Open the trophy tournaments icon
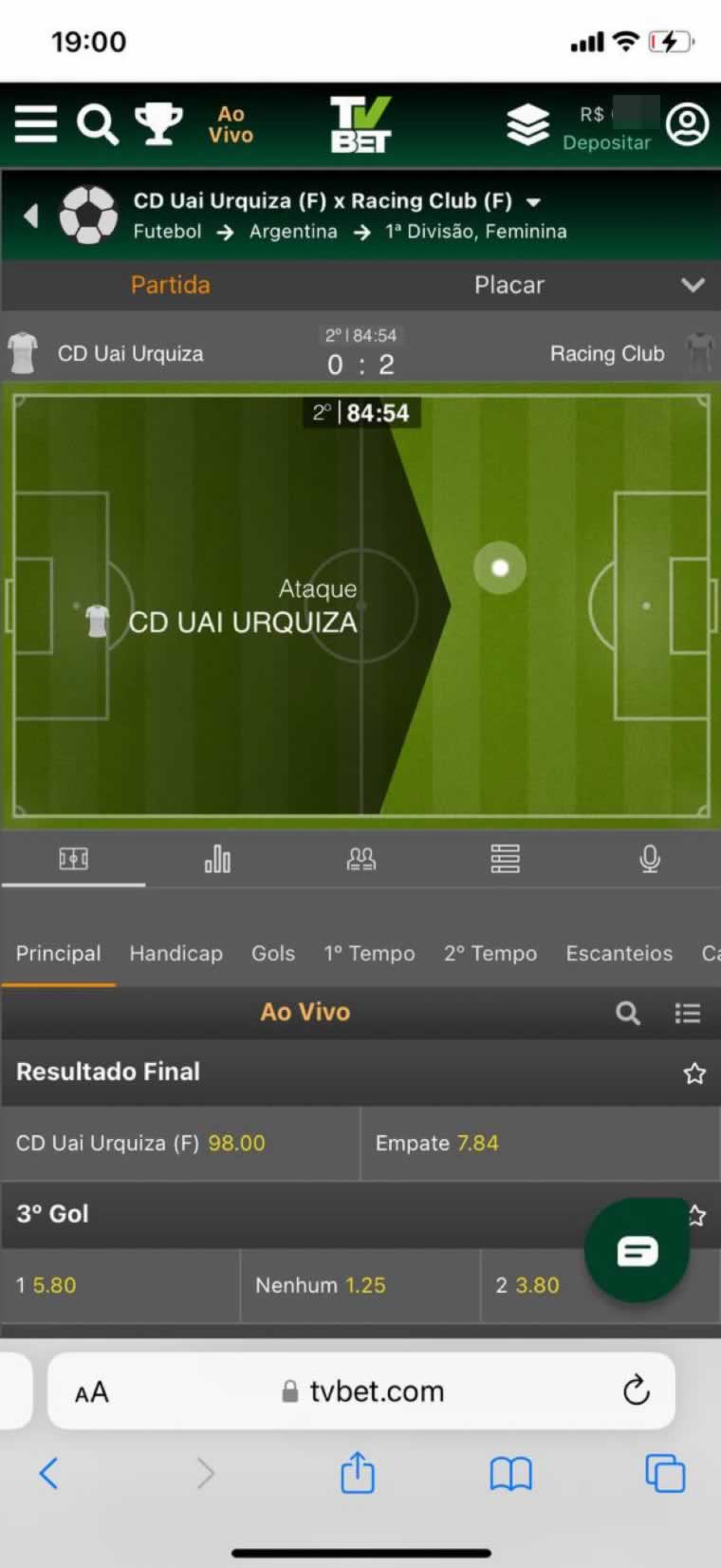721x1568 pixels. [x=159, y=124]
